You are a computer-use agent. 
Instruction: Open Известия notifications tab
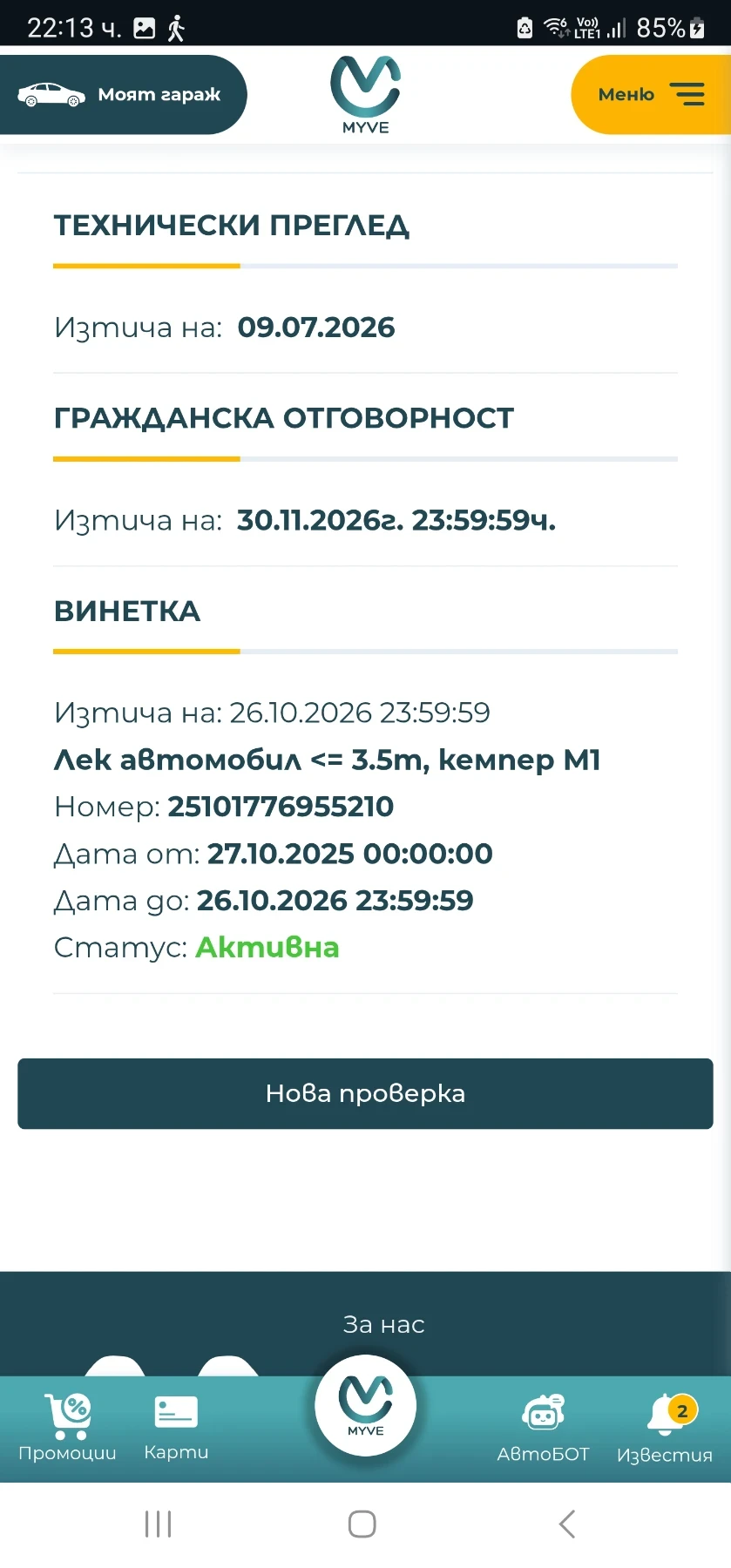pyautogui.click(x=664, y=1429)
